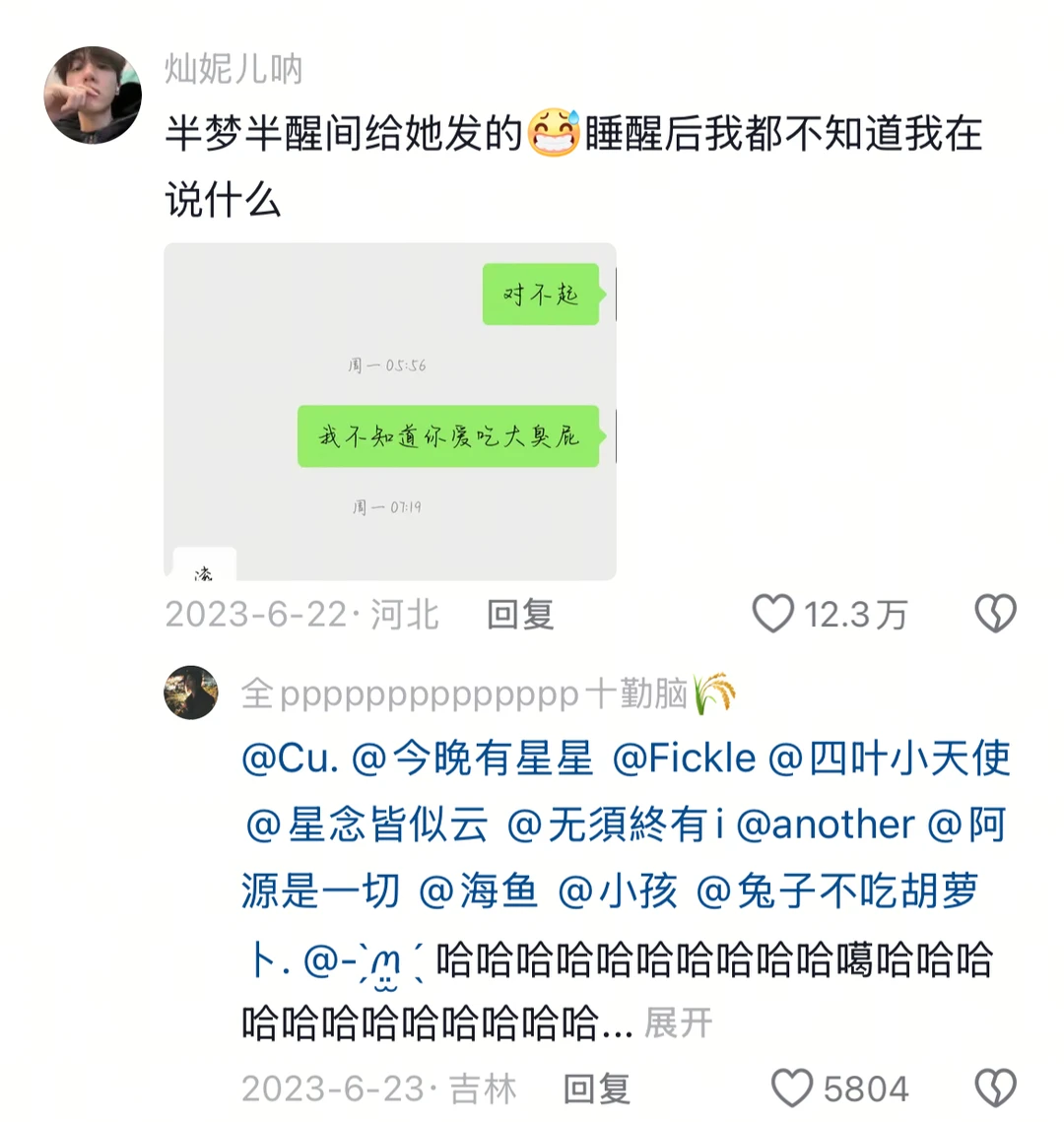The width and height of the screenshot is (1064, 1122).
Task: Open the @Cu. mention
Action: pos(291,759)
